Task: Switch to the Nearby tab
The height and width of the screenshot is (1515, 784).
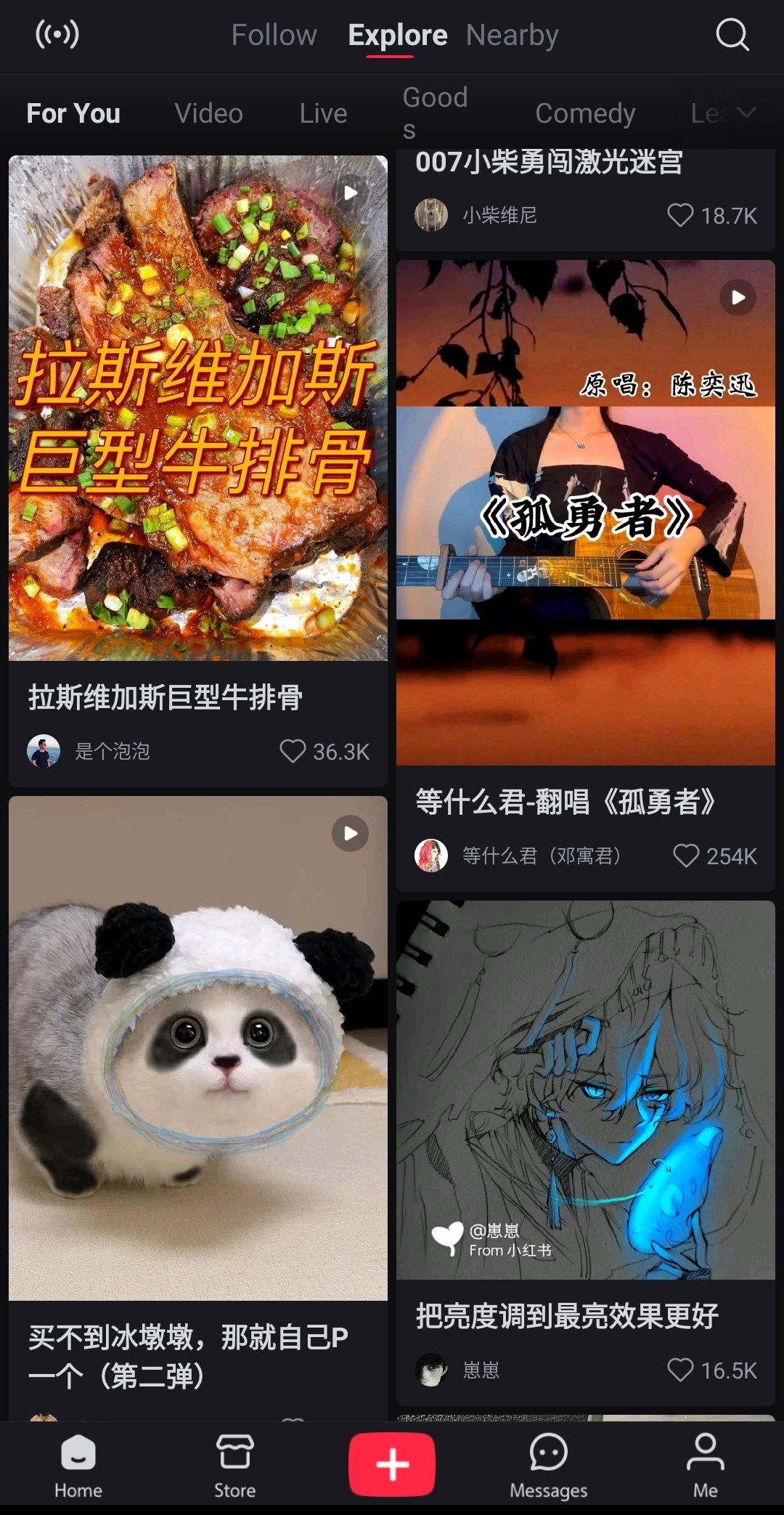Action: [512, 35]
